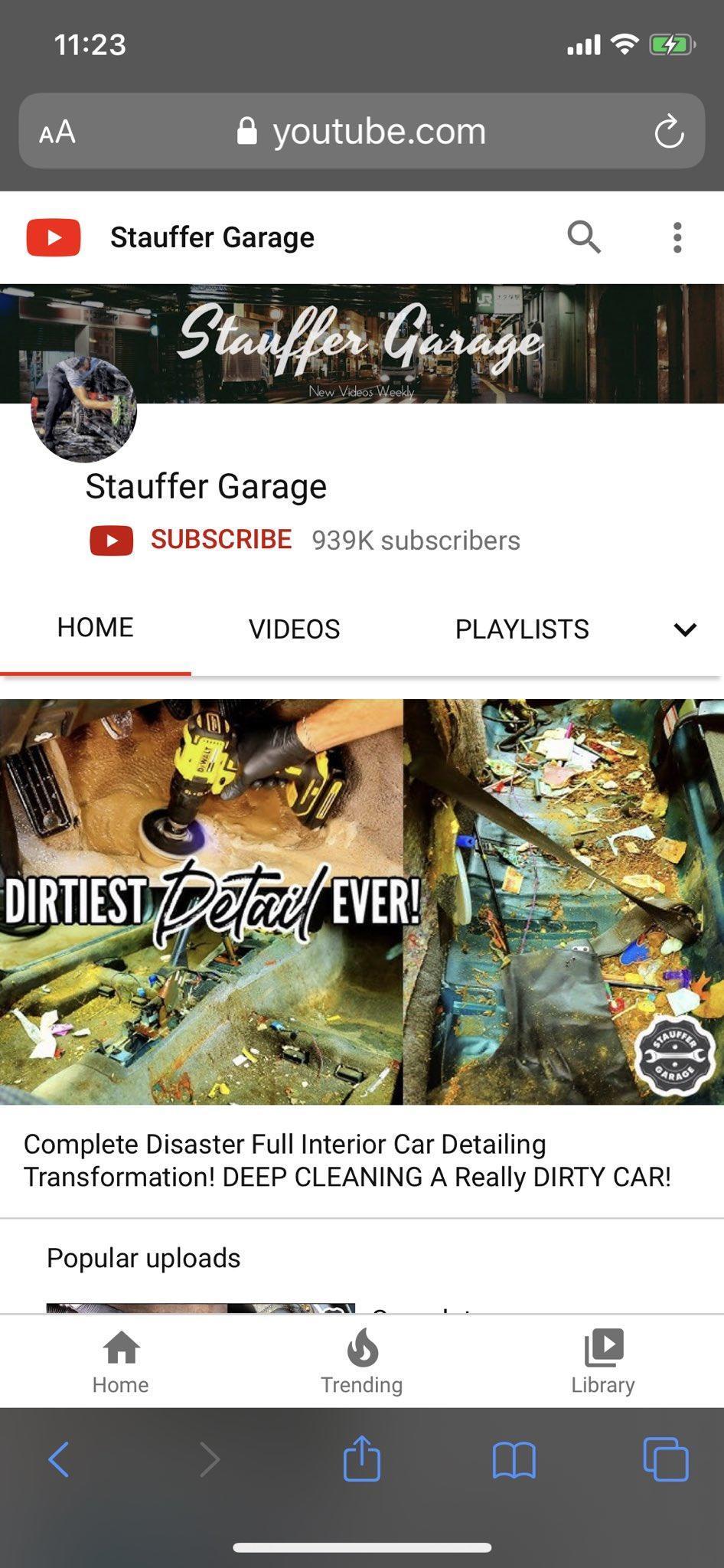Expand more channel tabs with the chevron

685,629
